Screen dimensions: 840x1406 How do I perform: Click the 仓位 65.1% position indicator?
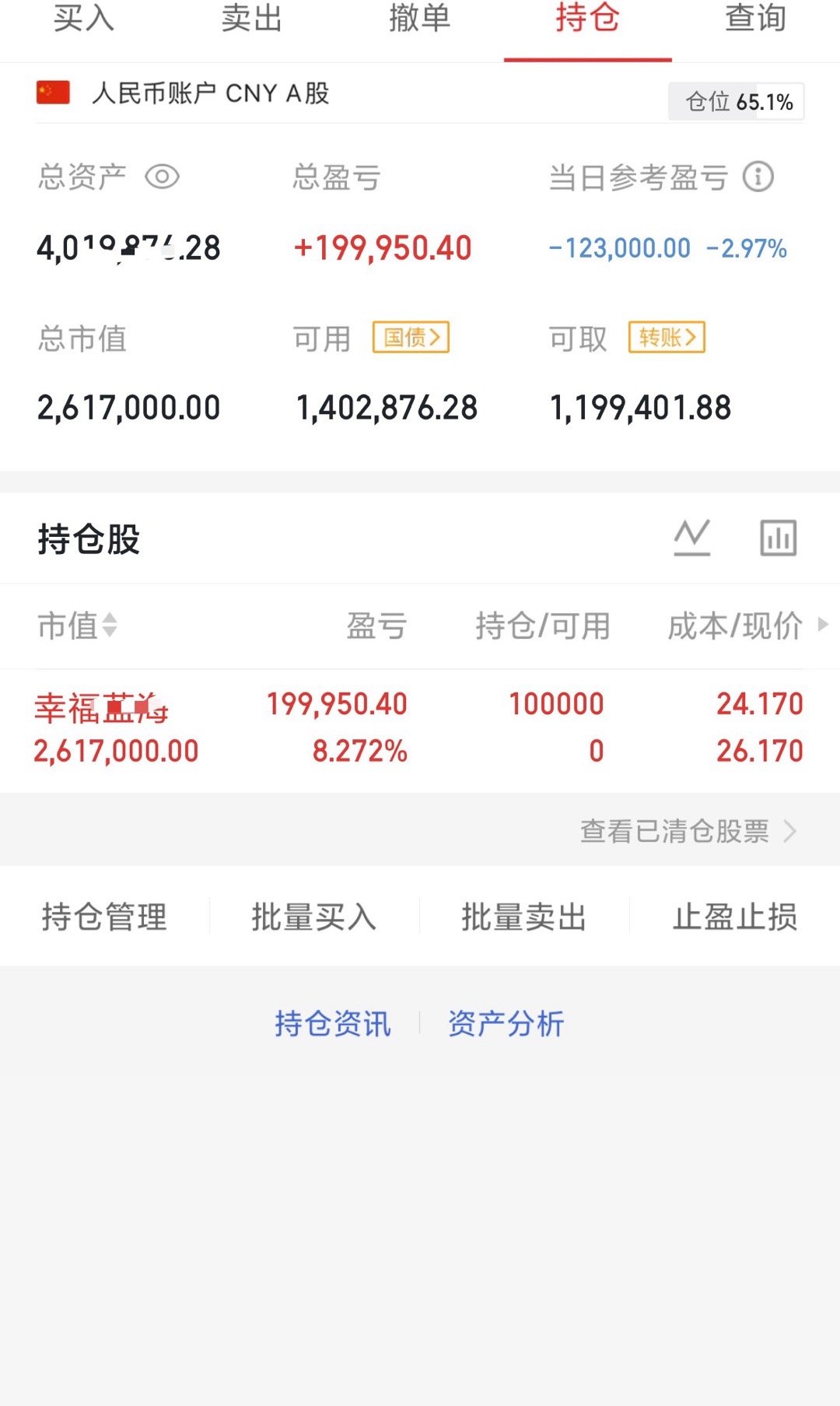tap(735, 101)
